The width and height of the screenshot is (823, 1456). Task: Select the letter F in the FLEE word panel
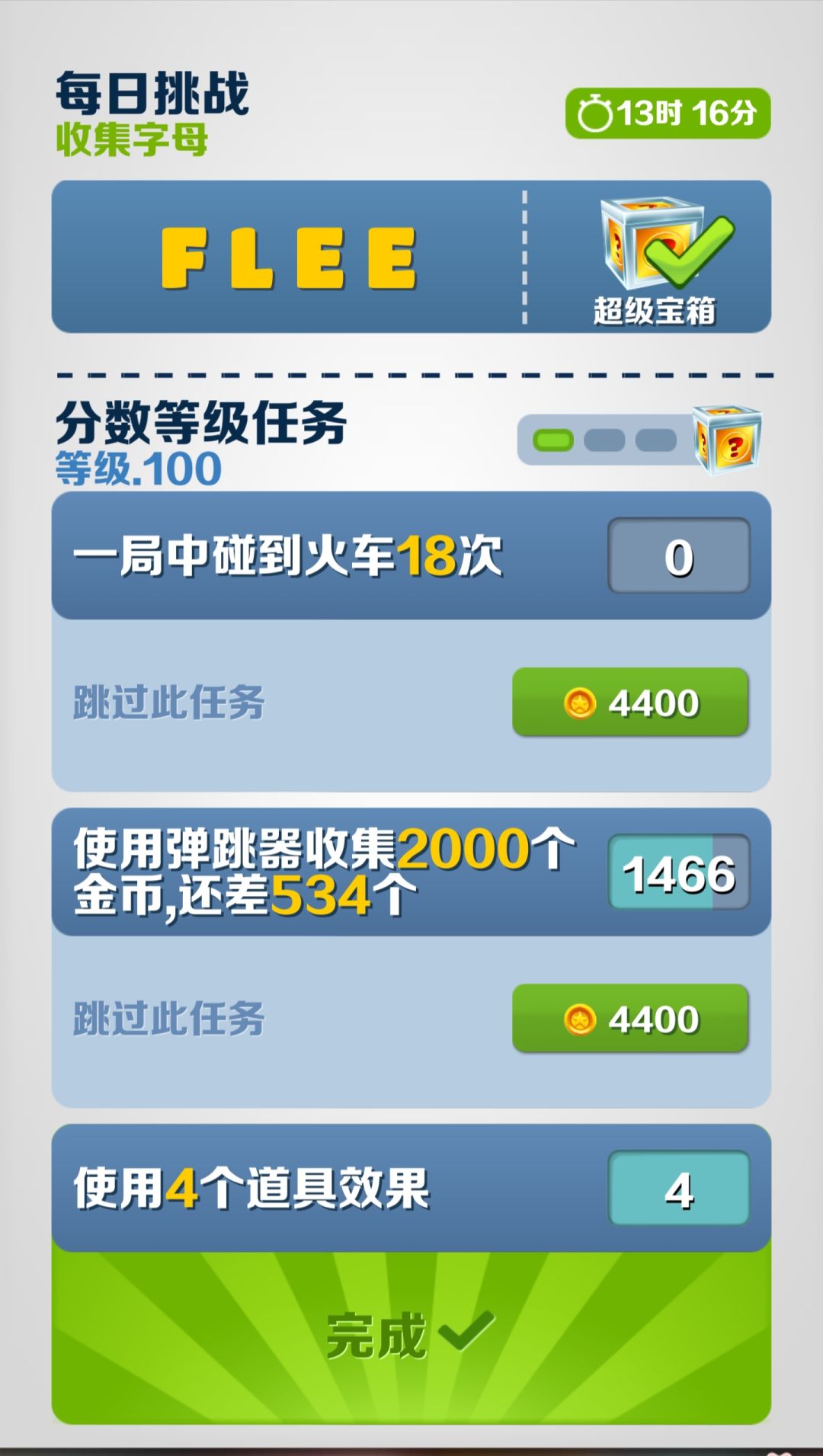(x=185, y=259)
